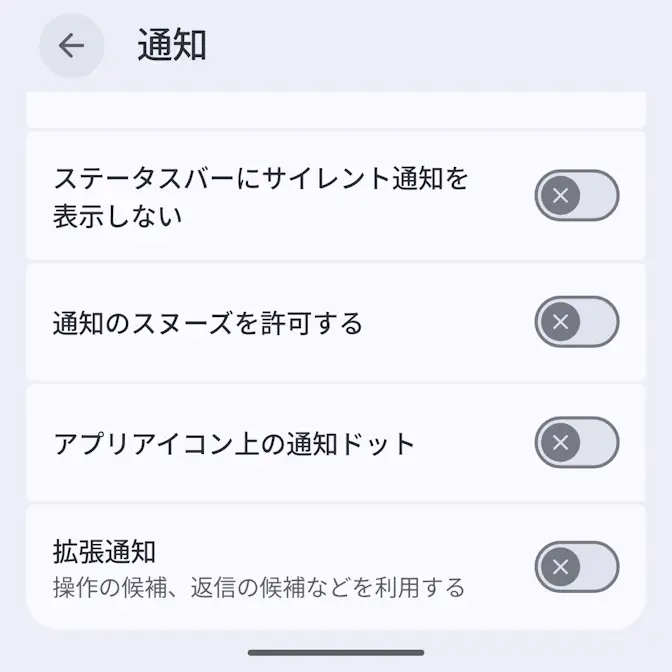
Task: Go back from the 通知 screen
Action: [71, 46]
